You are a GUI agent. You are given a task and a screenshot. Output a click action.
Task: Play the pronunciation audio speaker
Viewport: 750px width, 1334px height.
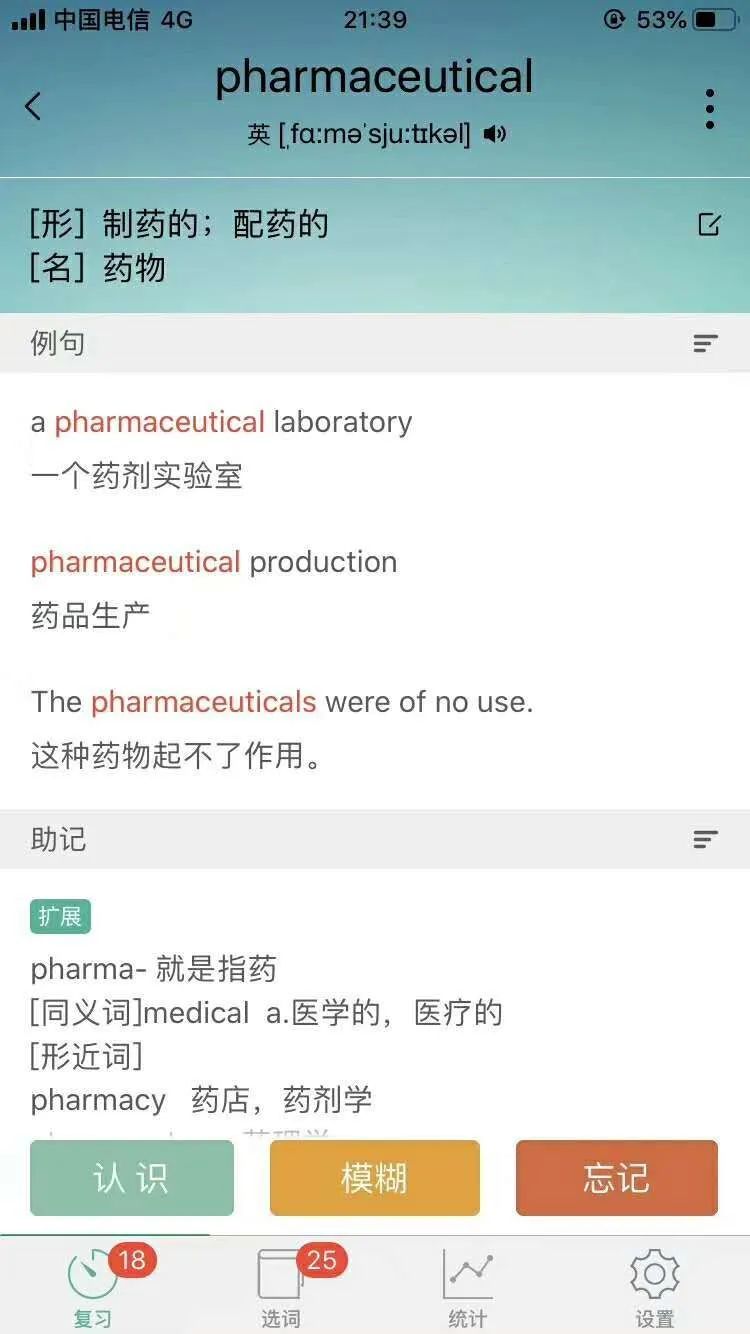pos(494,134)
